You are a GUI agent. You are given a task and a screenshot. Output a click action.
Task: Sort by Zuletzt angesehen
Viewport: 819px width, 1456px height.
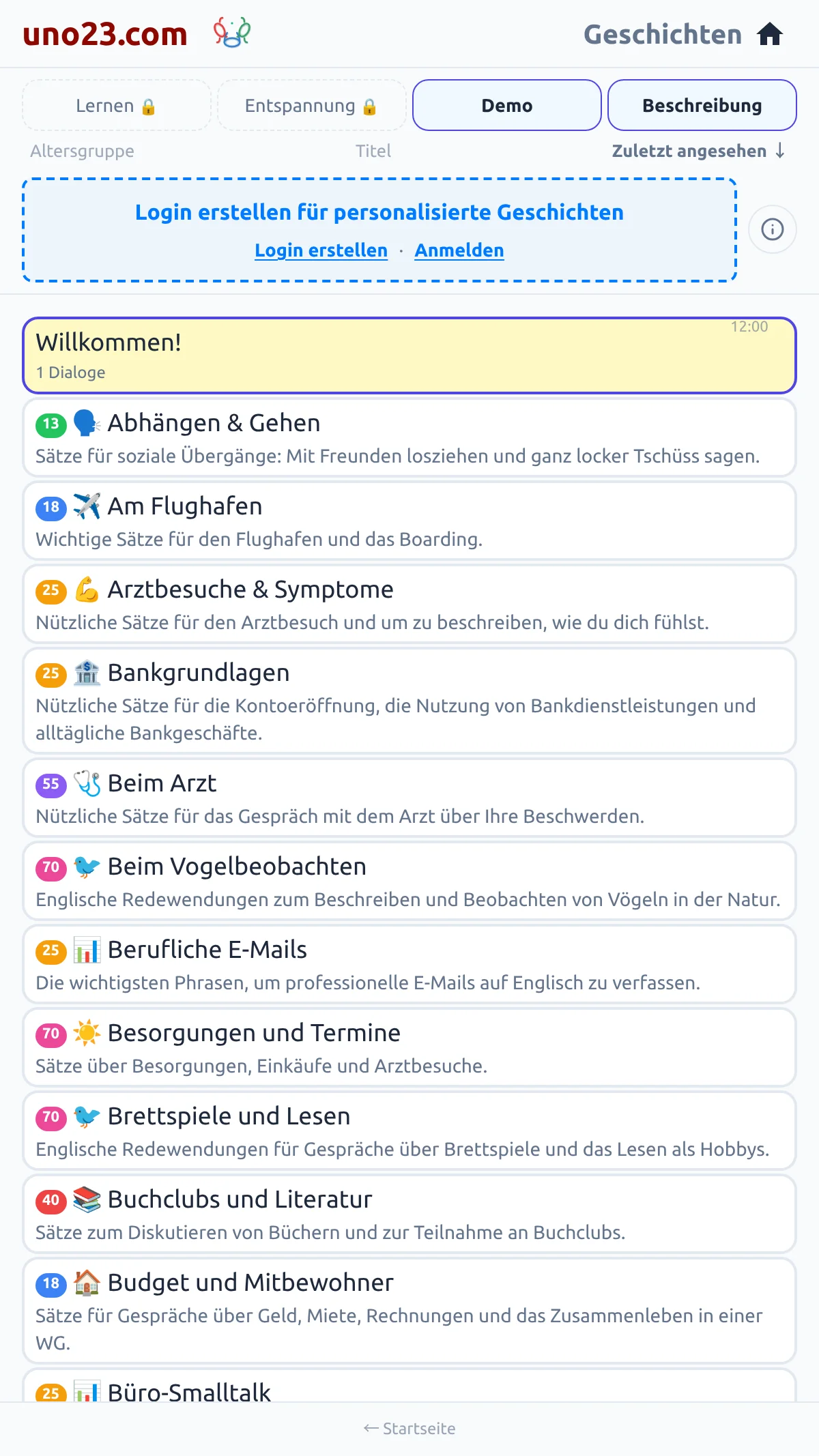(699, 151)
